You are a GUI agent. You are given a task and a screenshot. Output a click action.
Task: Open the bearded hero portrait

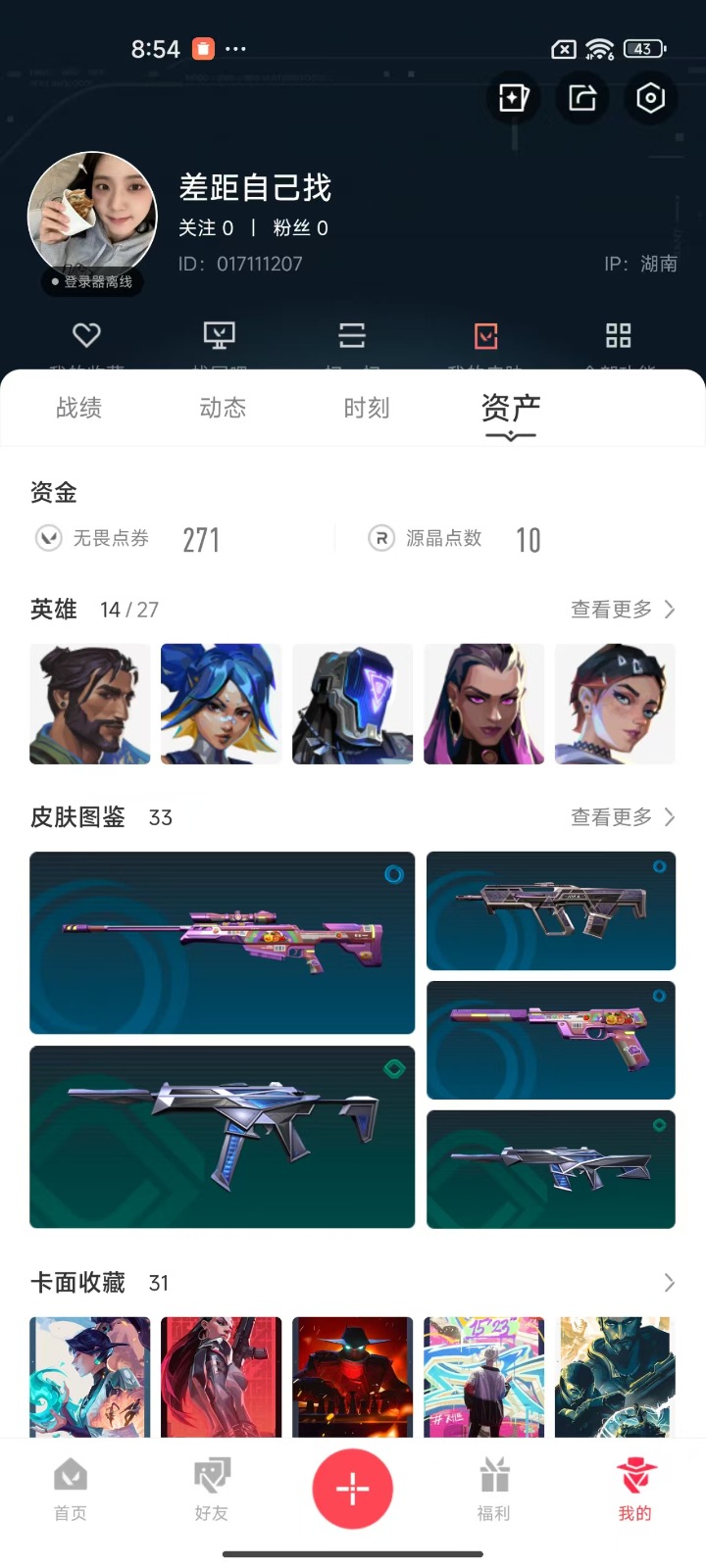[90, 704]
